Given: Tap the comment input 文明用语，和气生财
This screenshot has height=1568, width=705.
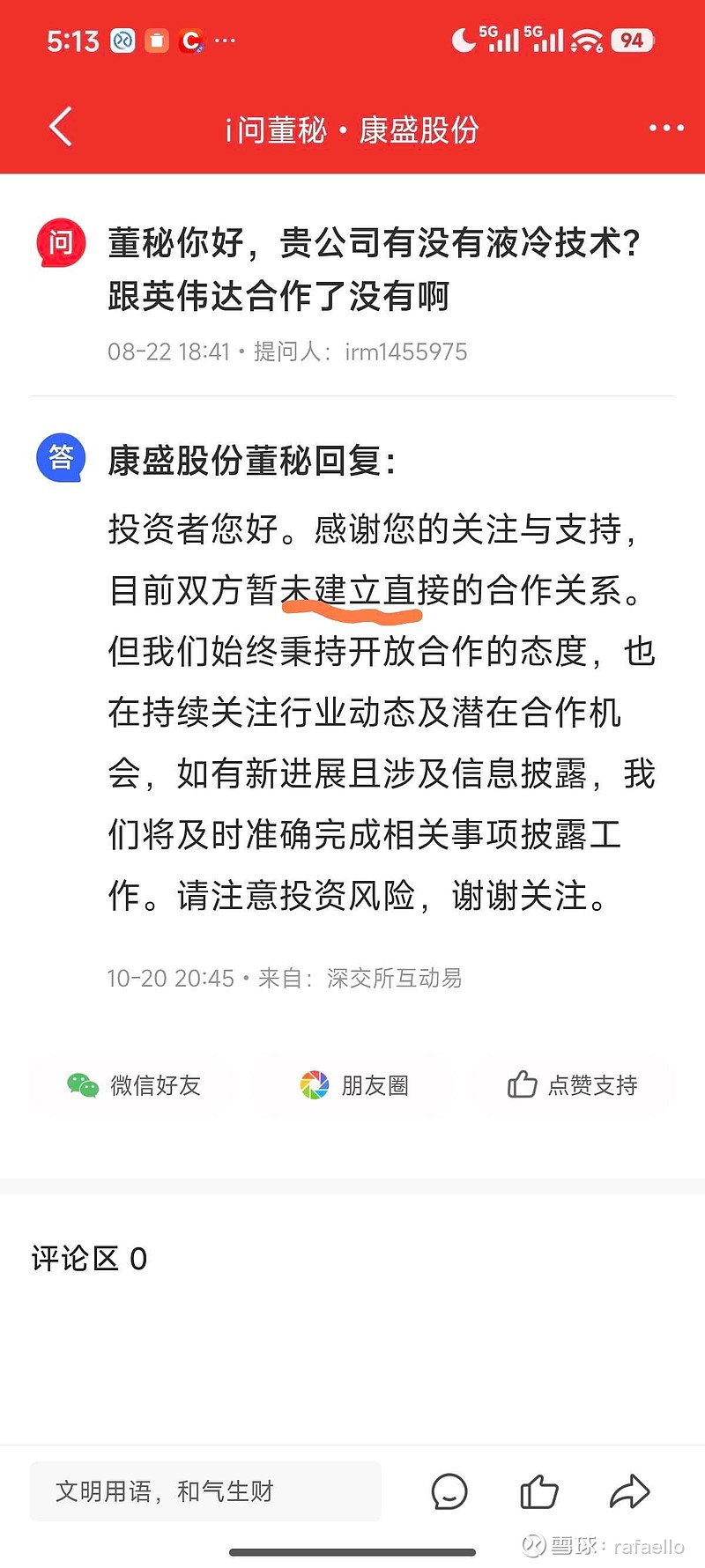Looking at the screenshot, I should [x=203, y=1491].
